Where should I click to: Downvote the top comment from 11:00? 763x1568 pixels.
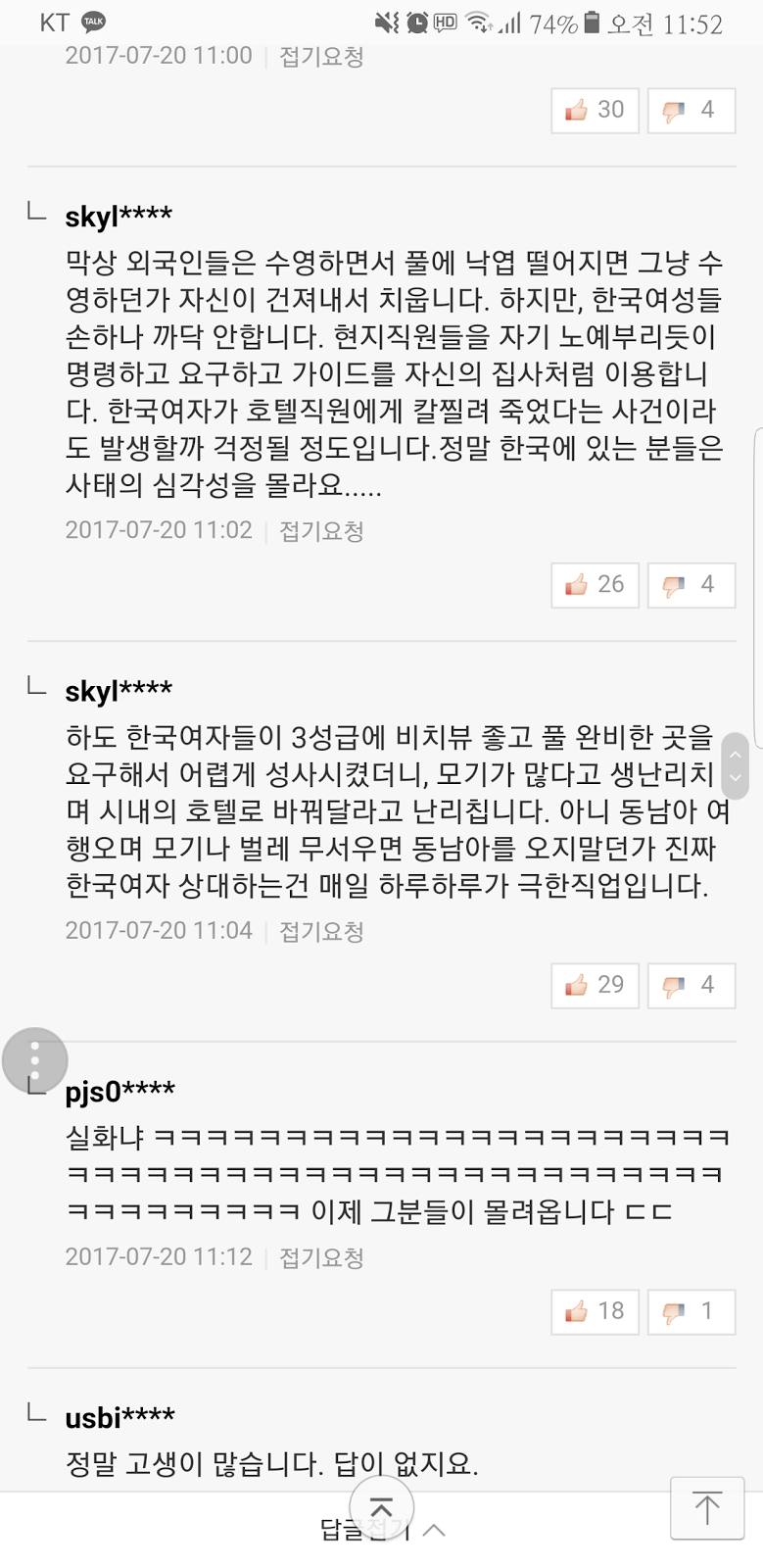[x=691, y=110]
